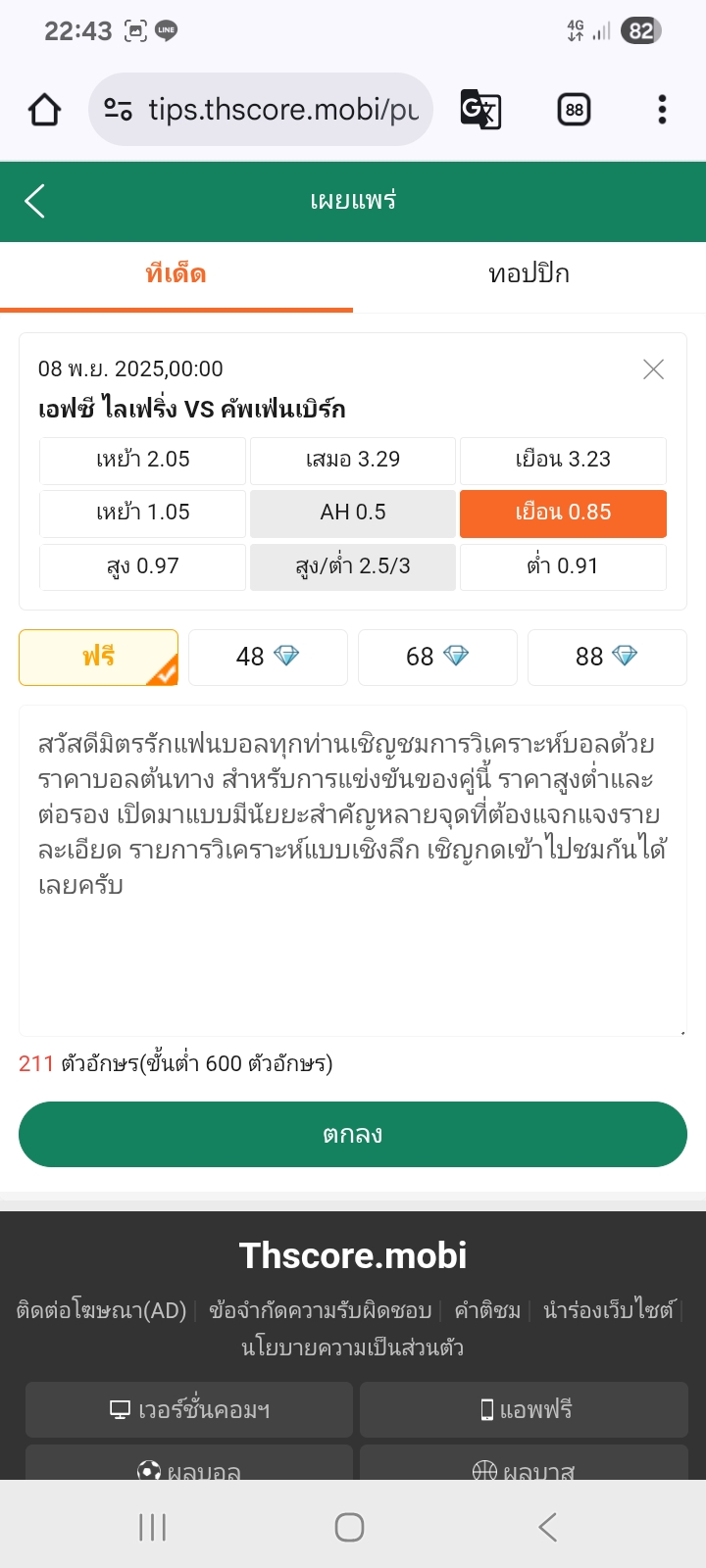Set the tip price to 68 diamonds
Image resolution: width=706 pixels, height=1568 pixels.
click(x=437, y=657)
